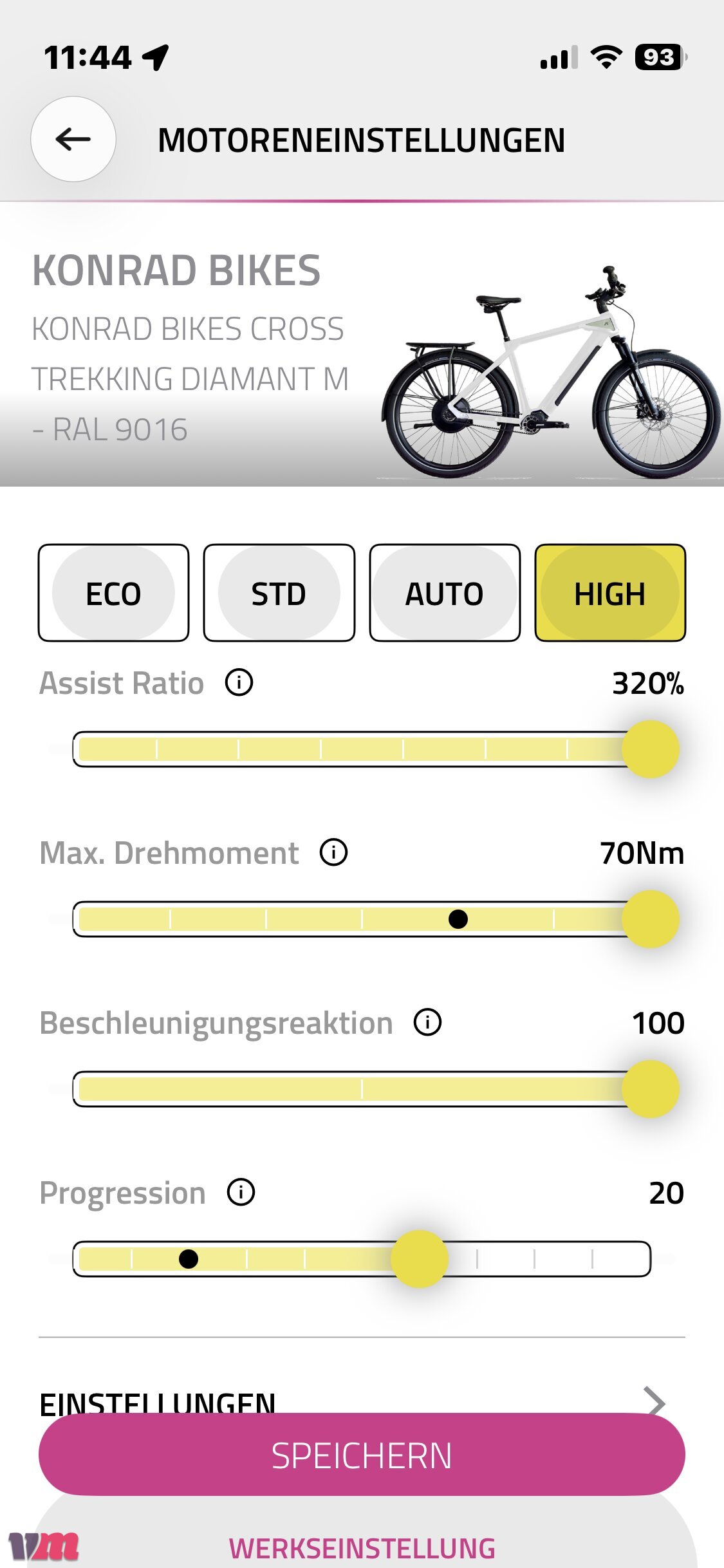Switch to the STD mode
The image size is (724, 1568).
pyautogui.click(x=279, y=593)
